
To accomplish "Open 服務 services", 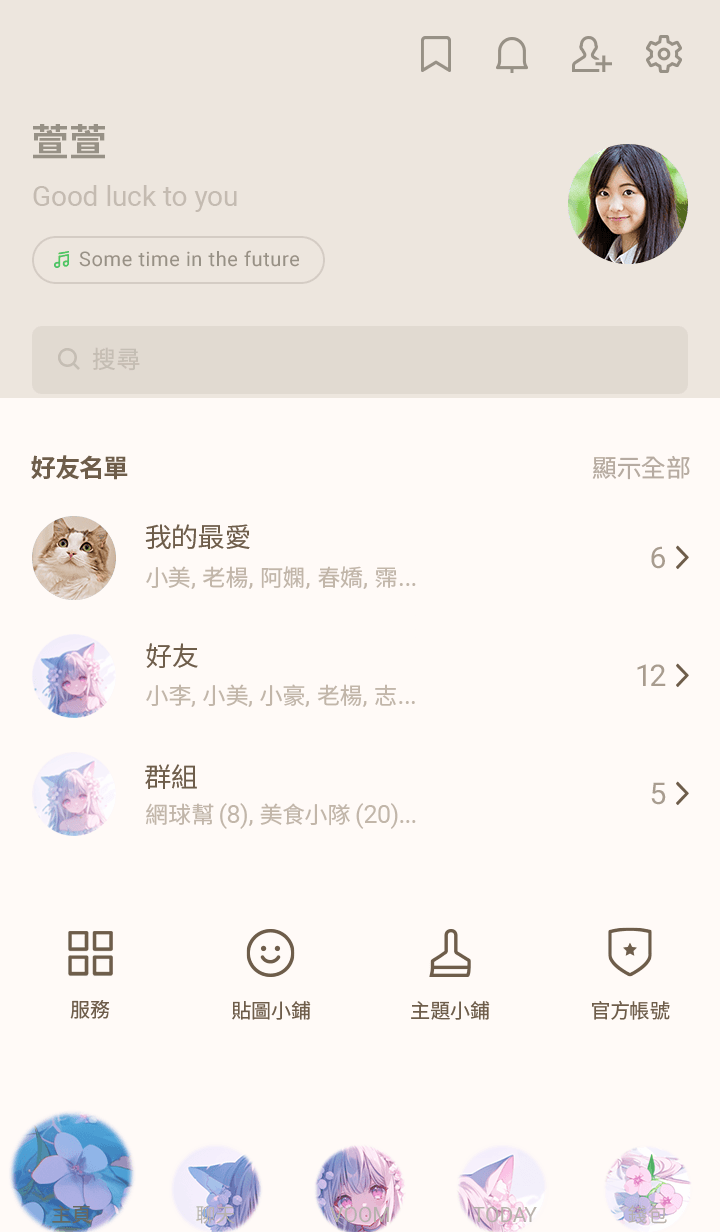I will [x=90, y=974].
